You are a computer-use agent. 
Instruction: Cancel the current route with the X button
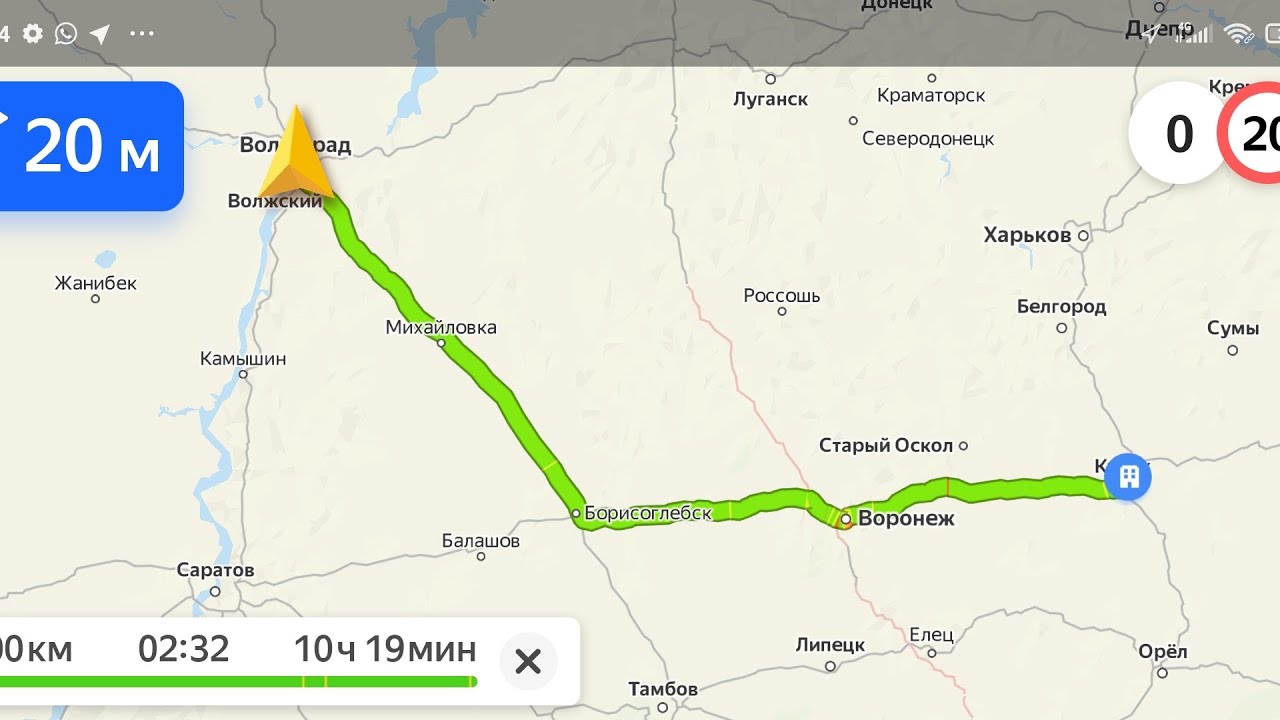(527, 661)
